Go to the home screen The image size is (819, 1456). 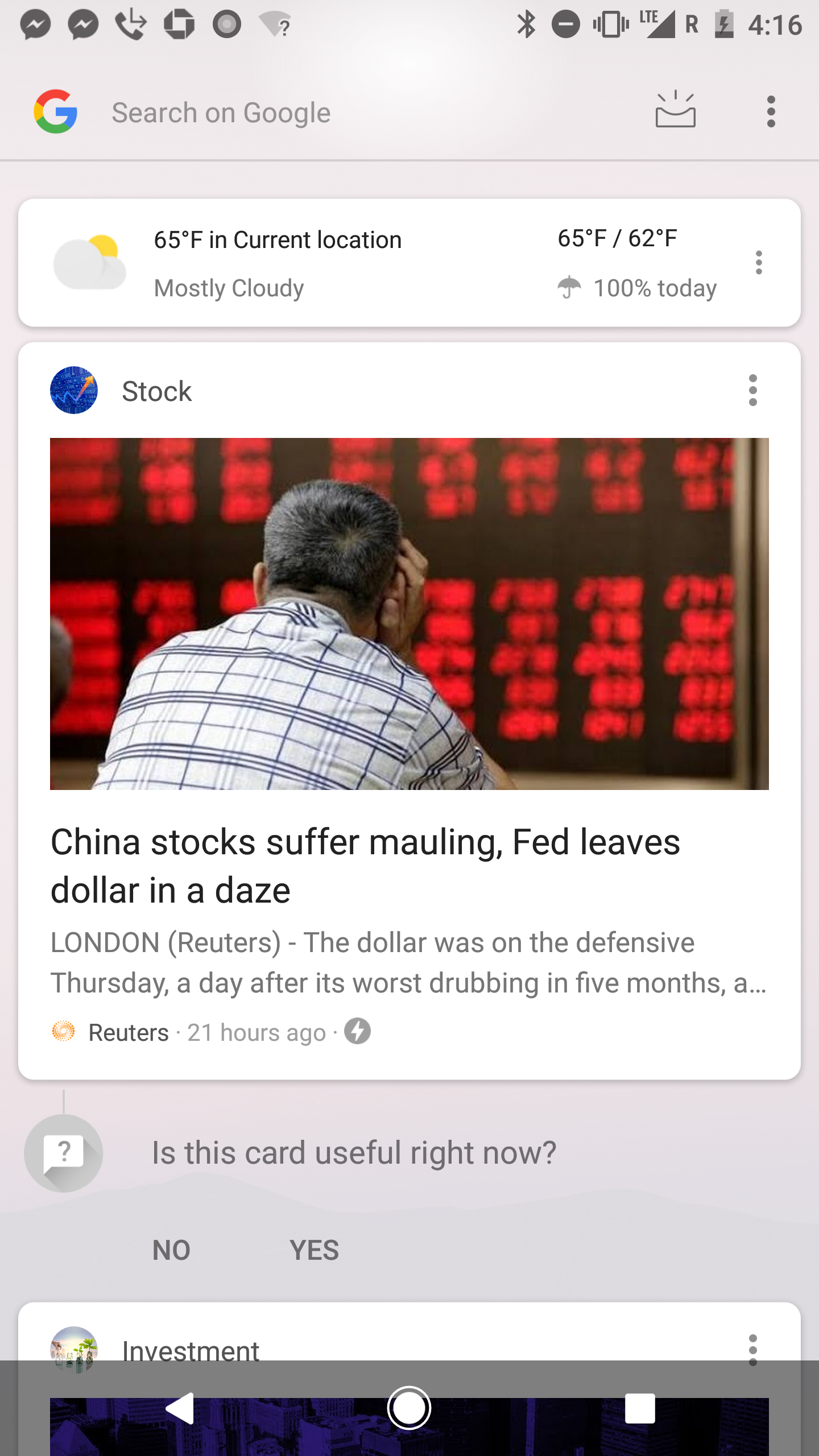point(409,1408)
